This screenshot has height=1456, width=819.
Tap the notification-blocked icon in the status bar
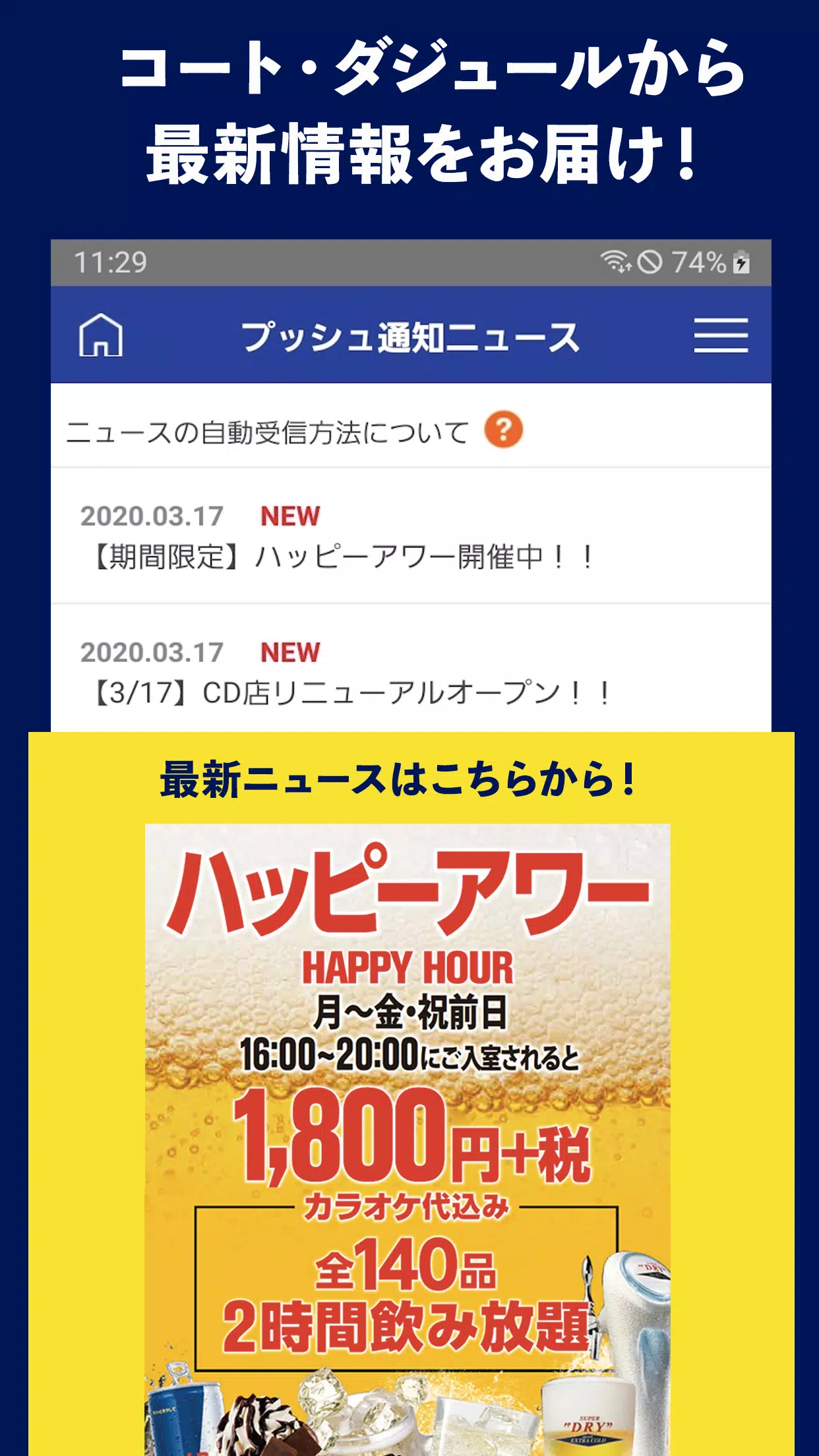pos(650,261)
